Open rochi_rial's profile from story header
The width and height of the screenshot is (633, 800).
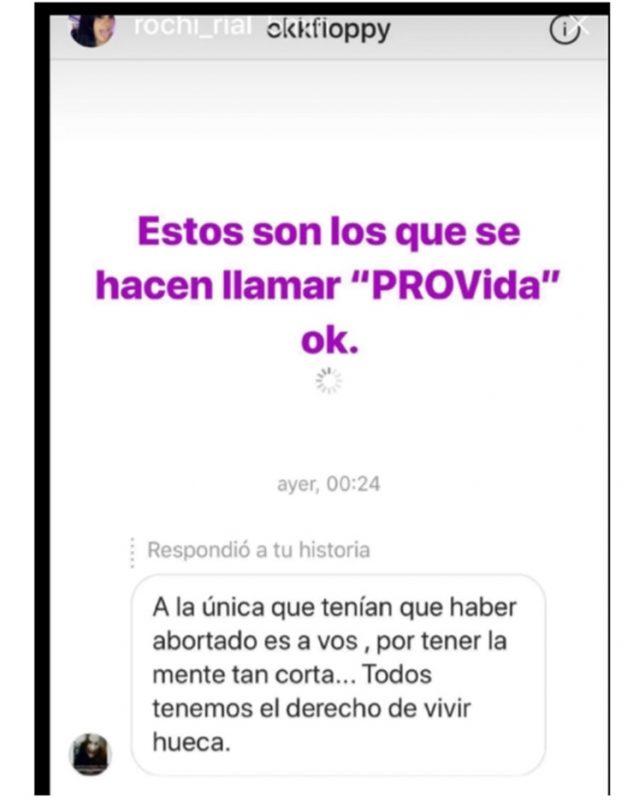(190, 27)
